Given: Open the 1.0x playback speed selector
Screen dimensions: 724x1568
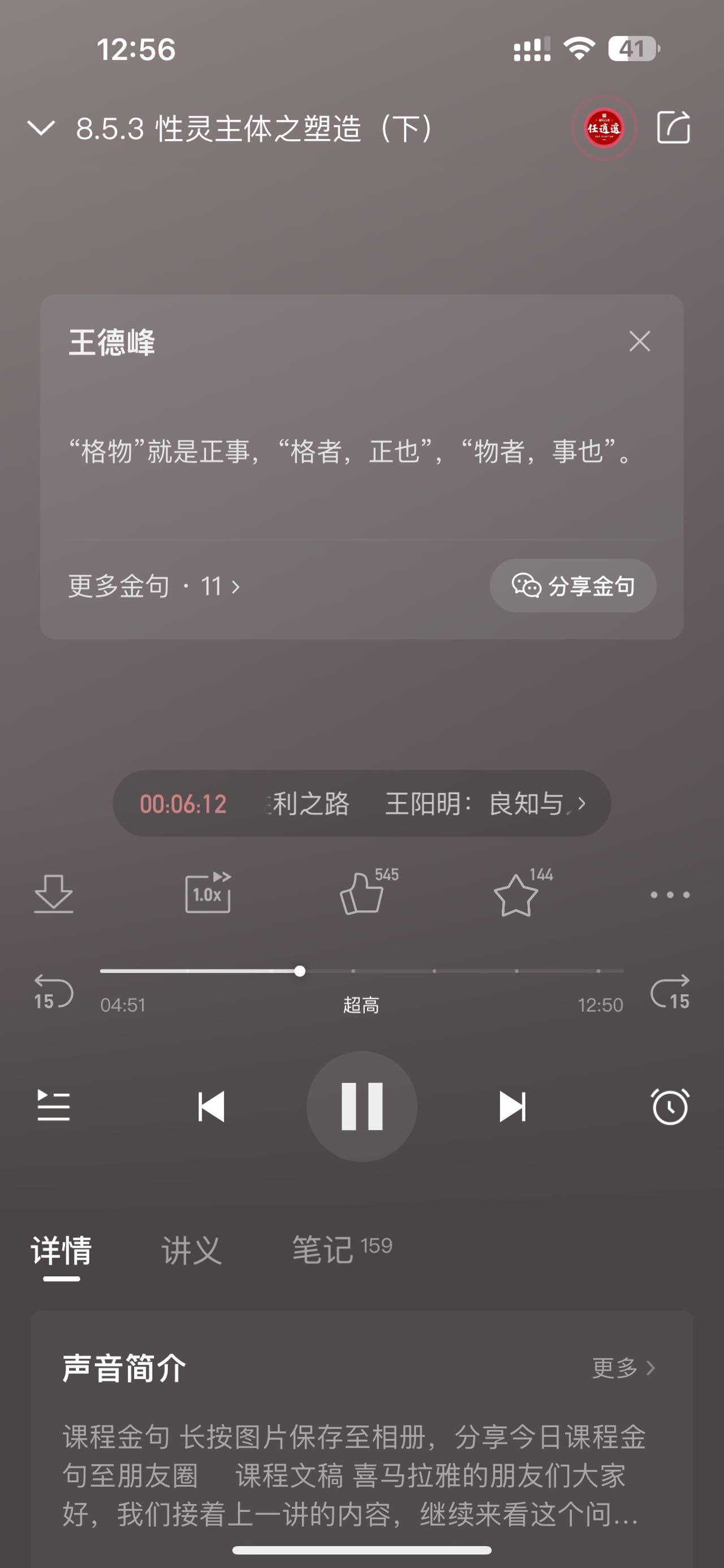Looking at the screenshot, I should 207,895.
